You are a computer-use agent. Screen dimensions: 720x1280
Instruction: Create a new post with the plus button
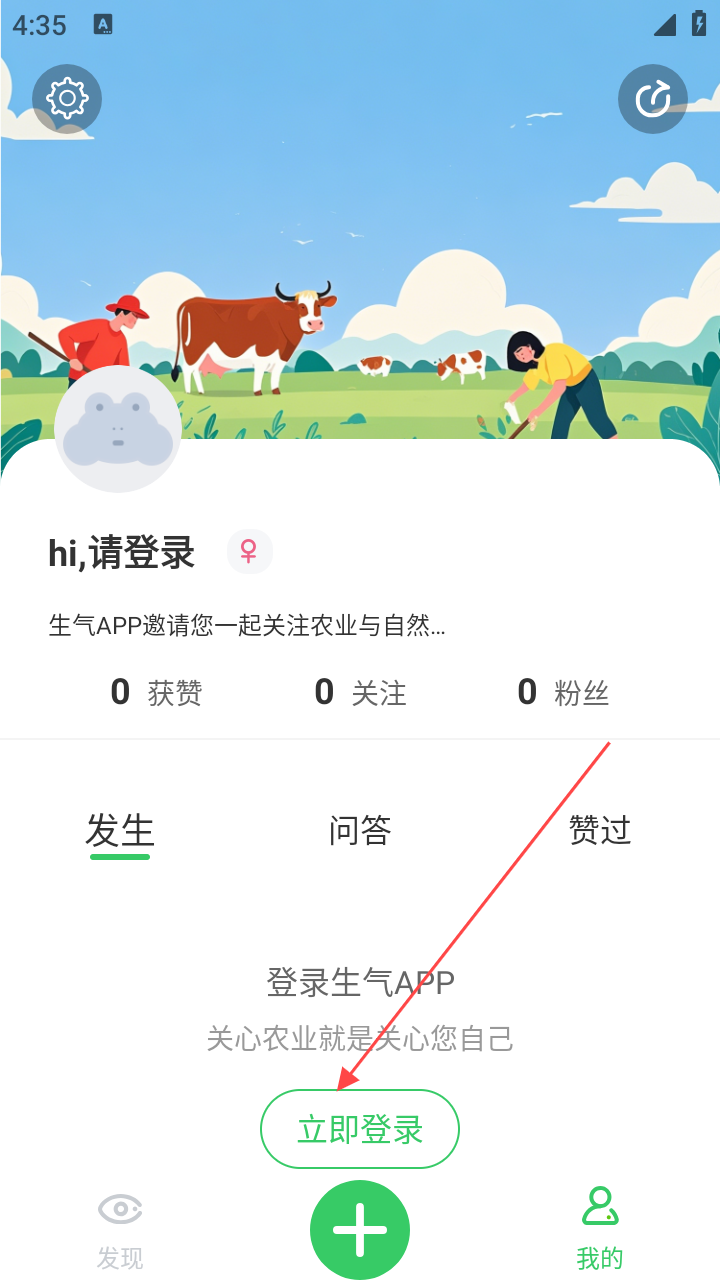click(x=360, y=1229)
